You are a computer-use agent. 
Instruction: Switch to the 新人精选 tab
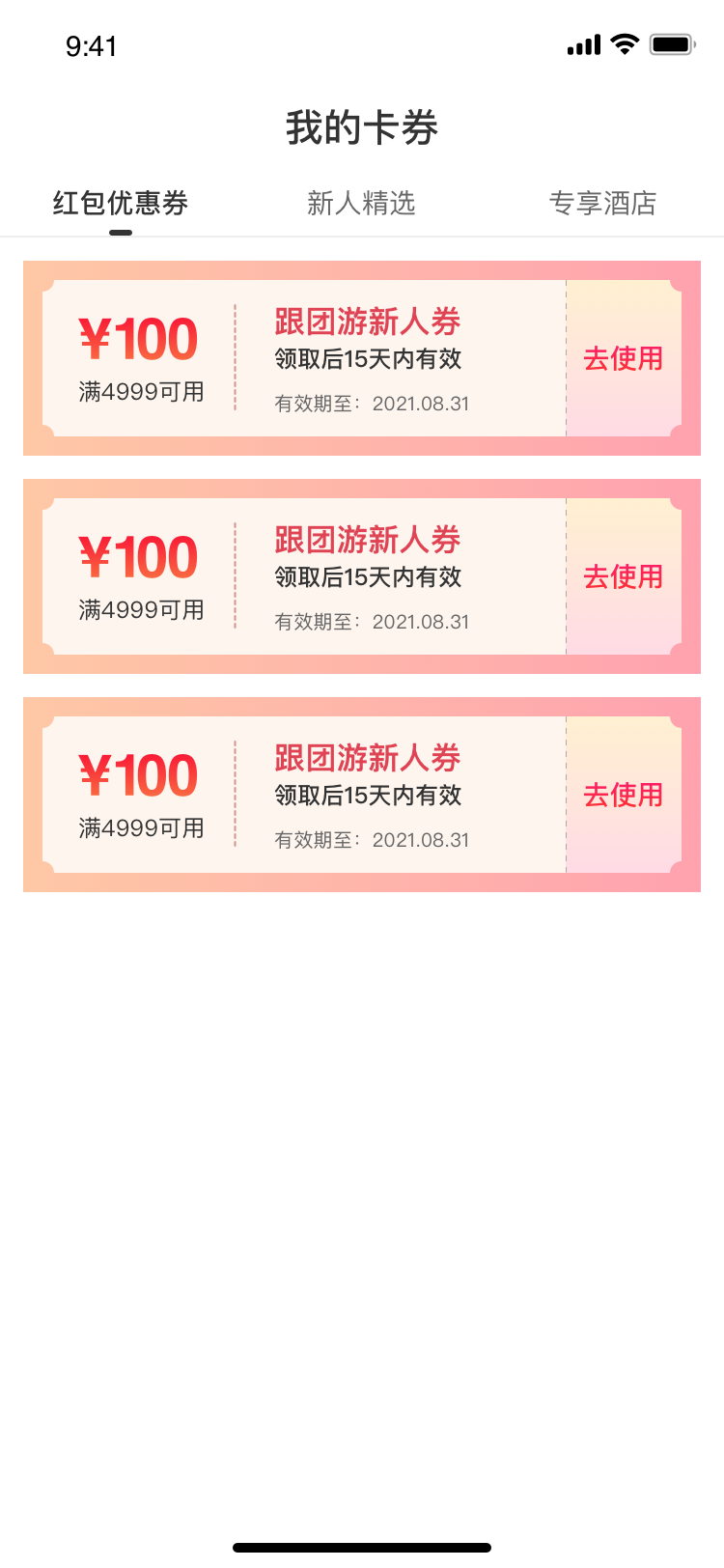[x=361, y=204]
